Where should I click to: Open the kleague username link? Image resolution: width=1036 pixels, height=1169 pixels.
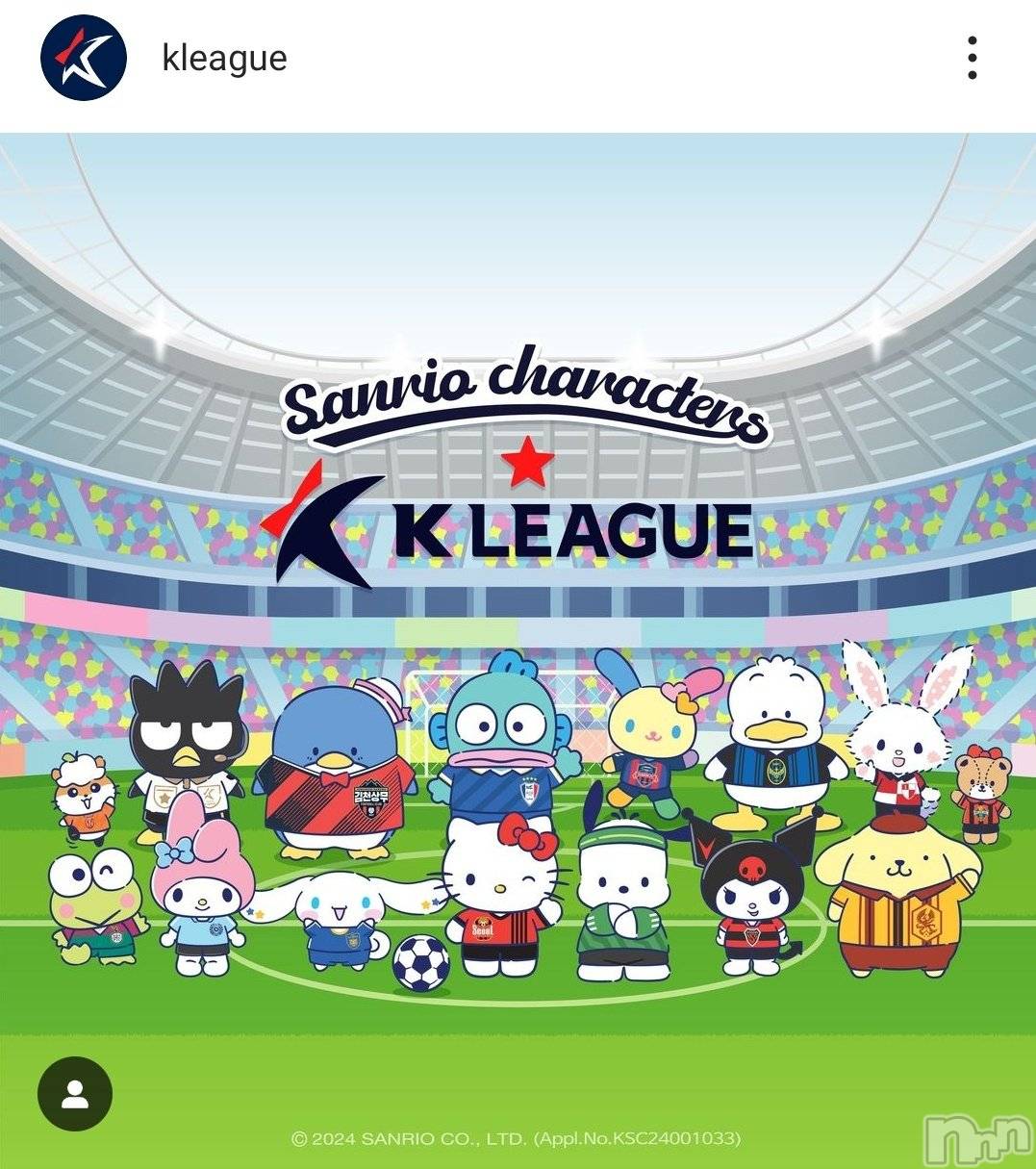click(224, 58)
